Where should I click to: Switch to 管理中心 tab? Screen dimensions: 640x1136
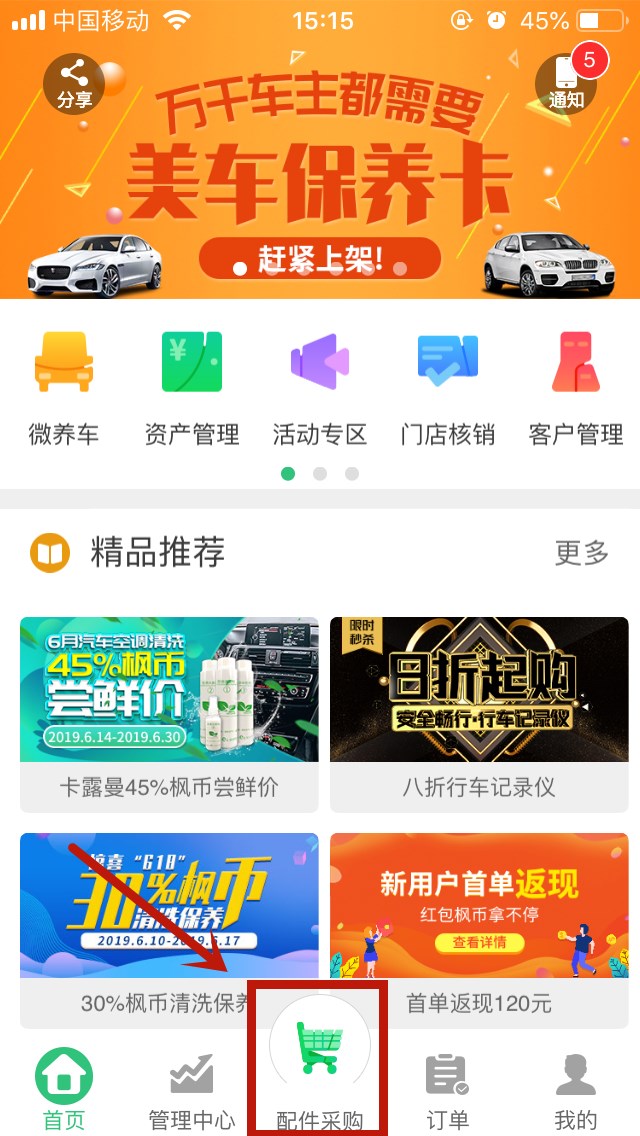(192, 1088)
